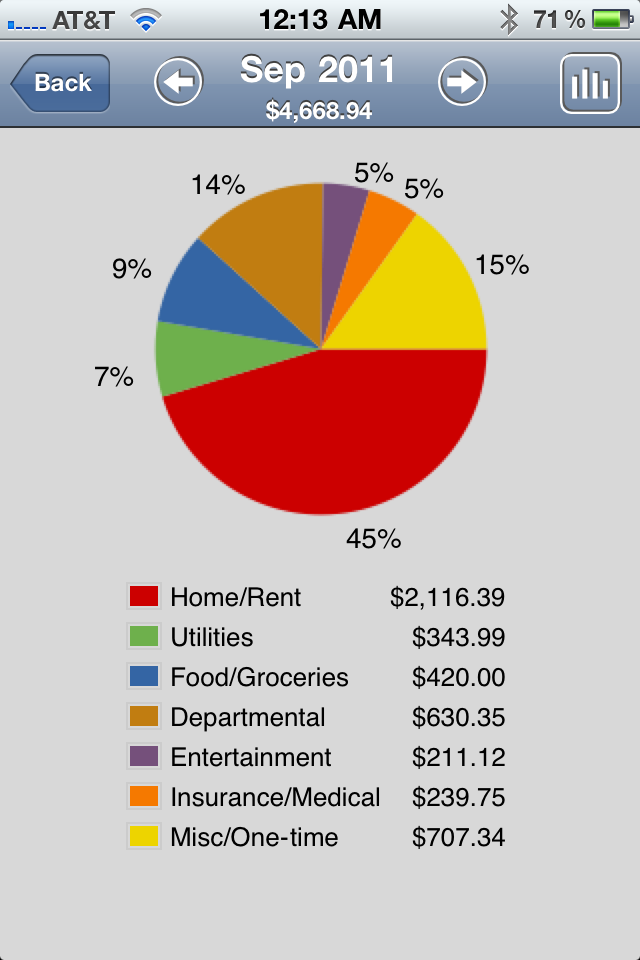This screenshot has height=960, width=640.
Task: Switch to the bar chart view
Action: click(x=590, y=83)
